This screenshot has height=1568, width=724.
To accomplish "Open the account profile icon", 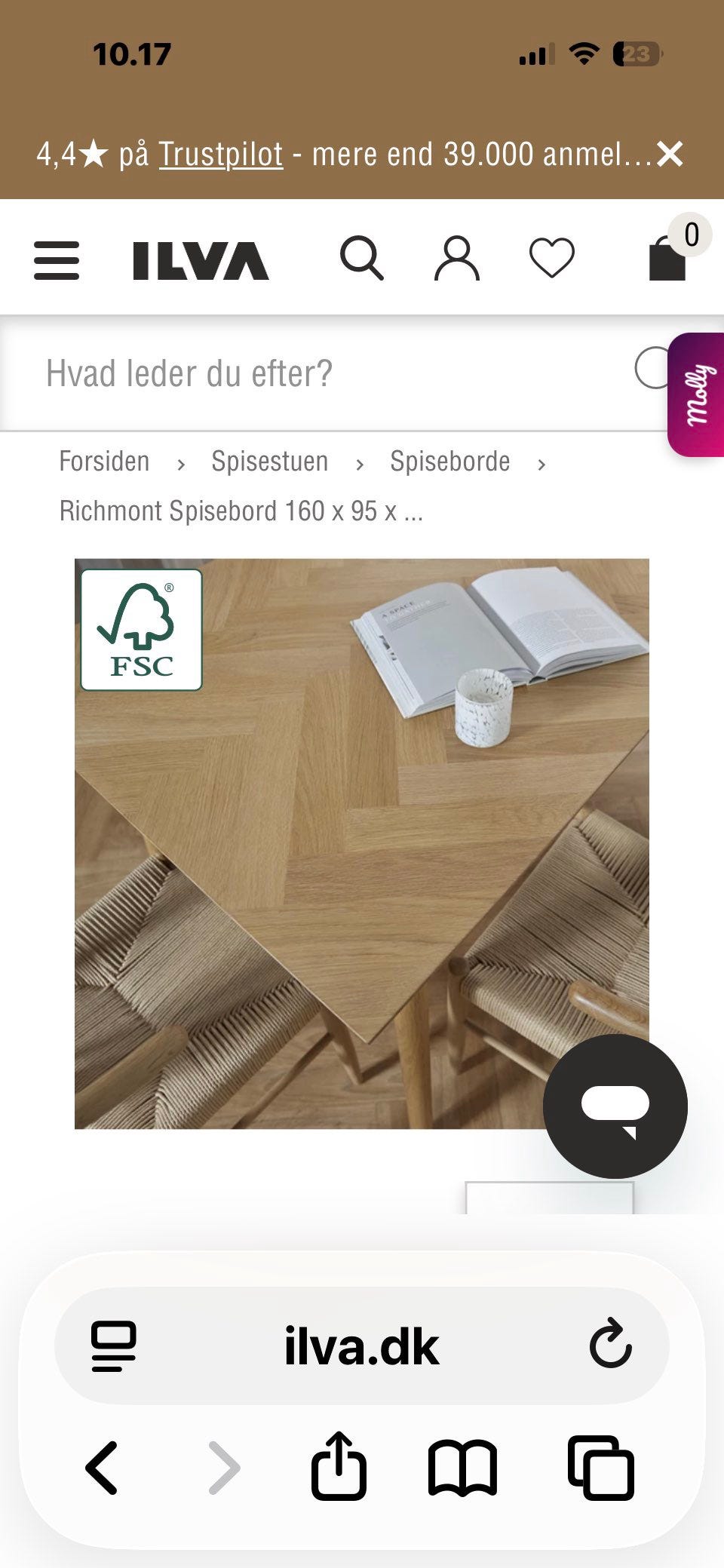I will pyautogui.click(x=457, y=259).
